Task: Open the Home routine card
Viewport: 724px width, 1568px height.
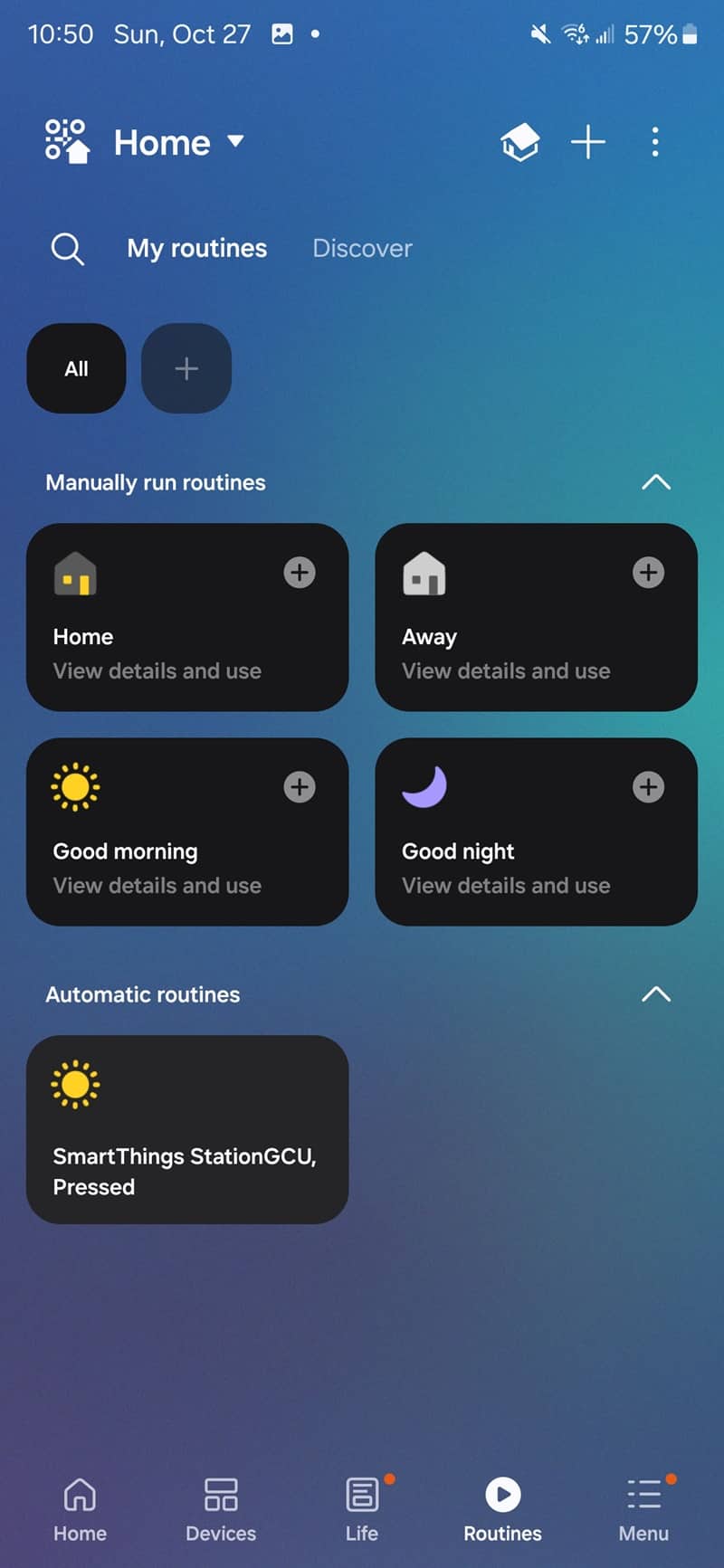Action: (x=187, y=617)
